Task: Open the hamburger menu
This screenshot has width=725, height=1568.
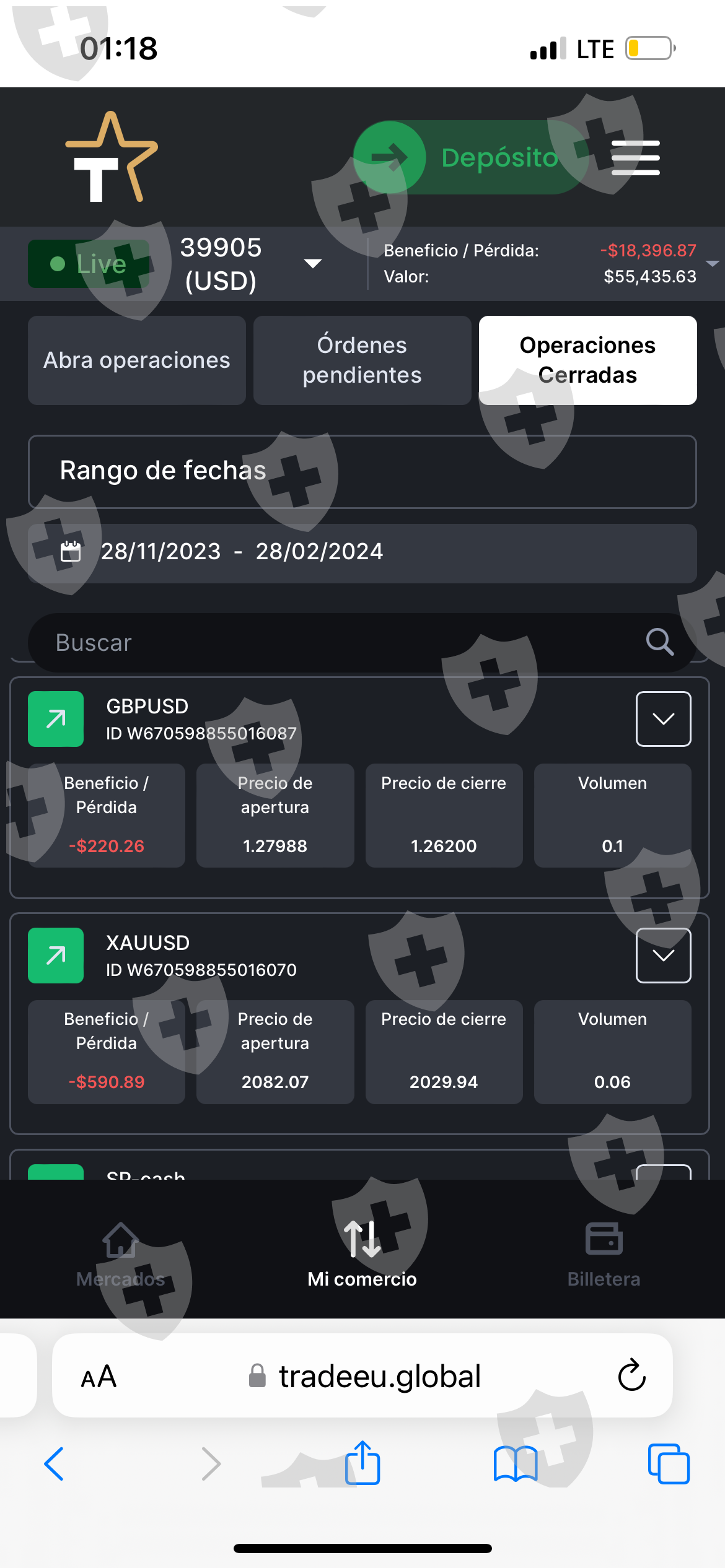Action: coord(635,157)
